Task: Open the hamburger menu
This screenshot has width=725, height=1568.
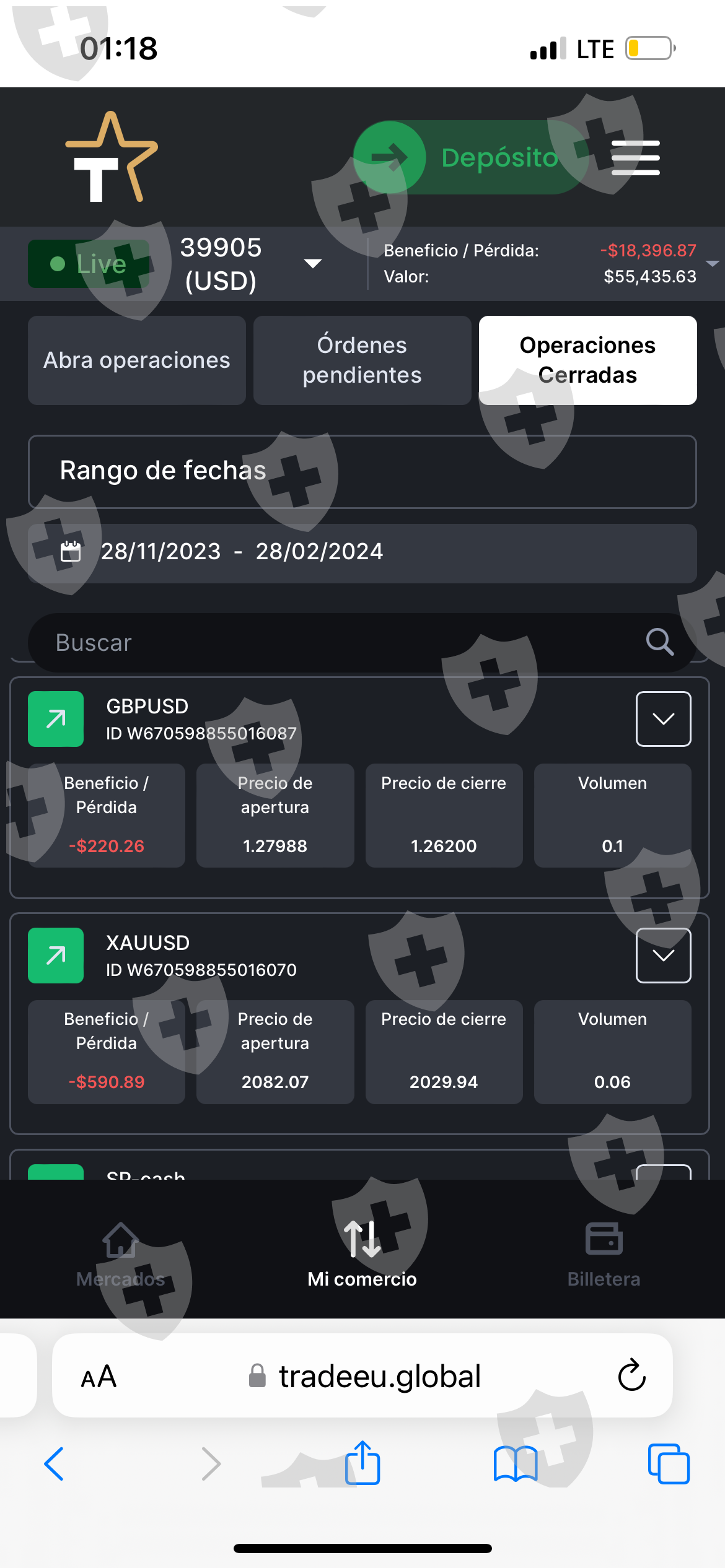Action: coord(635,157)
